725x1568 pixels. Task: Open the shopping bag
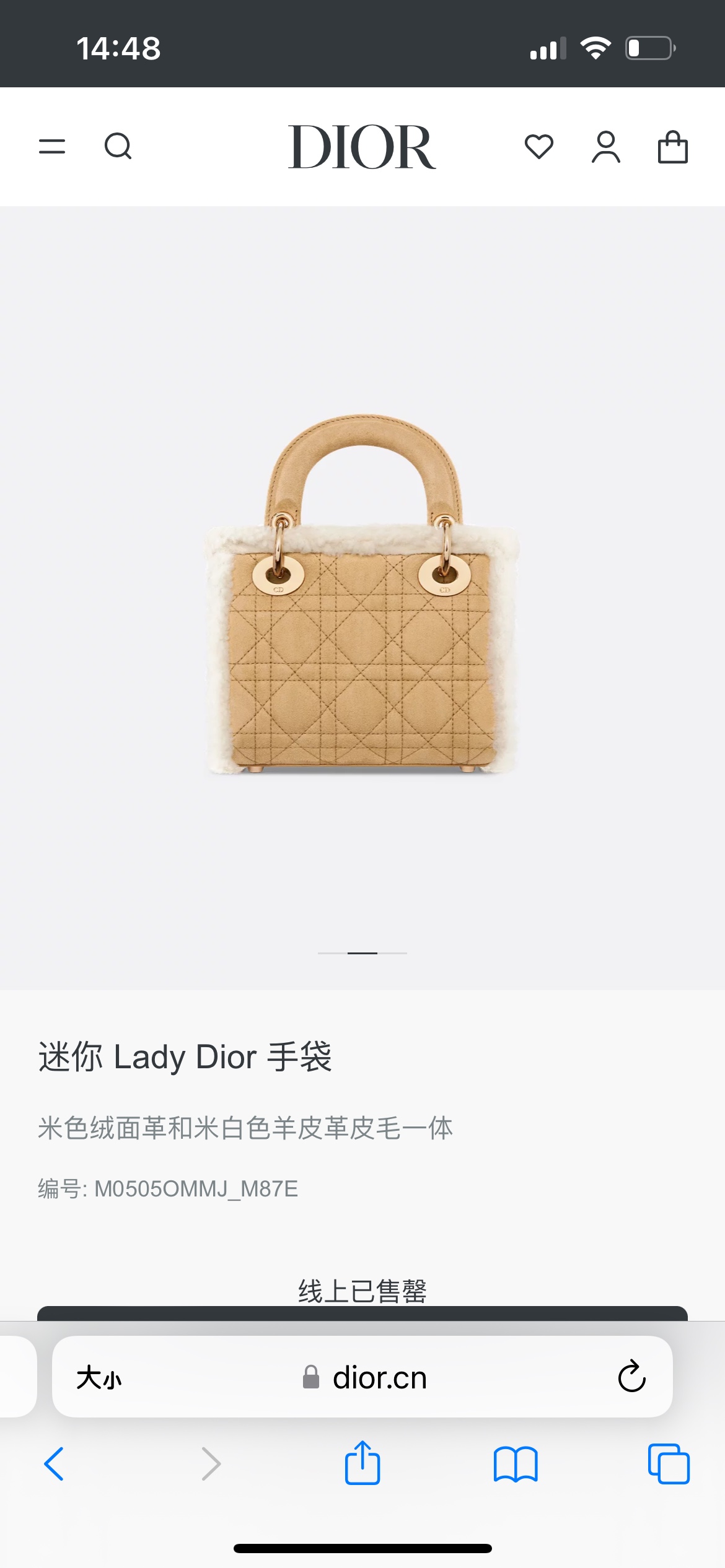click(x=672, y=147)
